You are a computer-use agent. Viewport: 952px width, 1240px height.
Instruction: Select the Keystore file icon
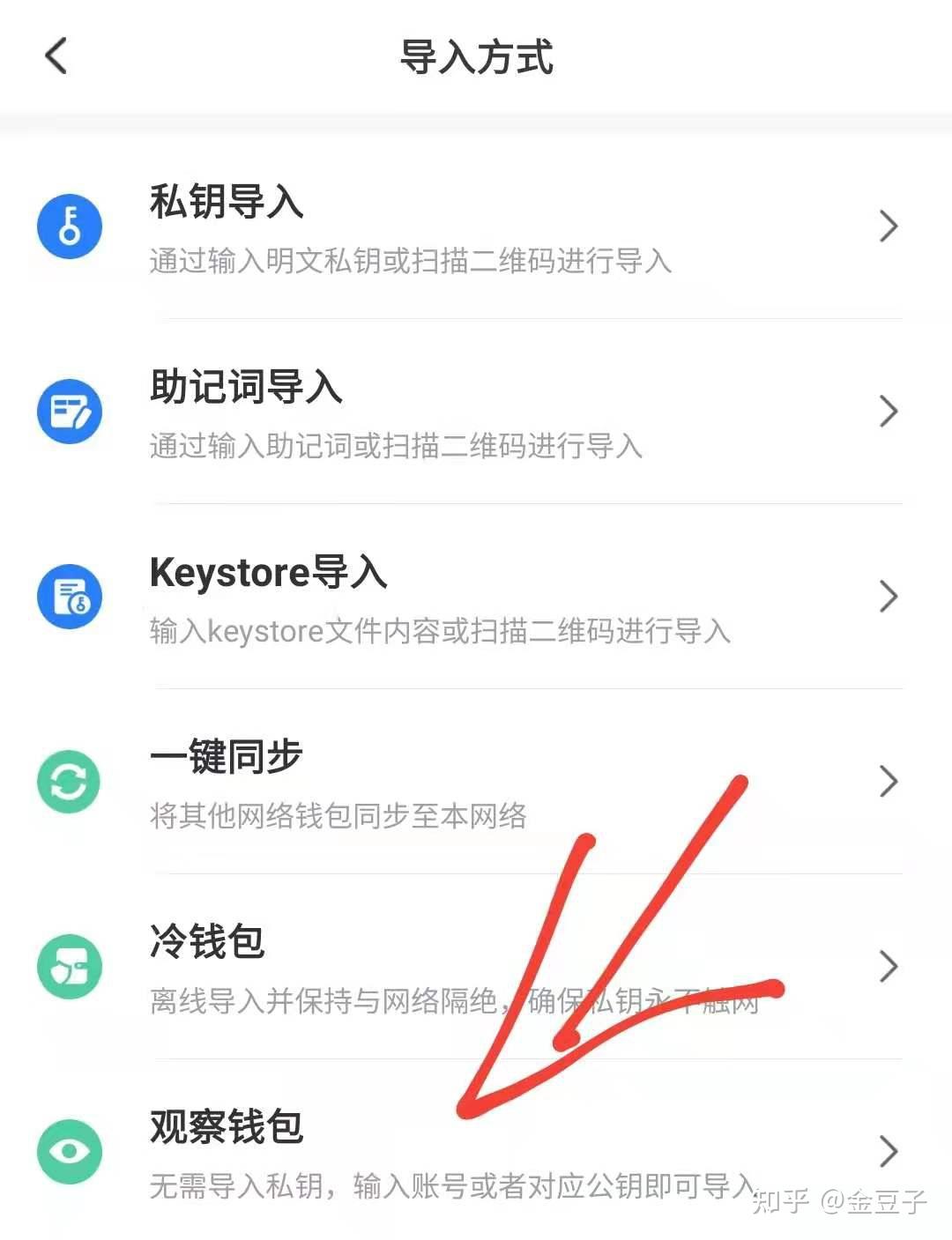click(70, 597)
